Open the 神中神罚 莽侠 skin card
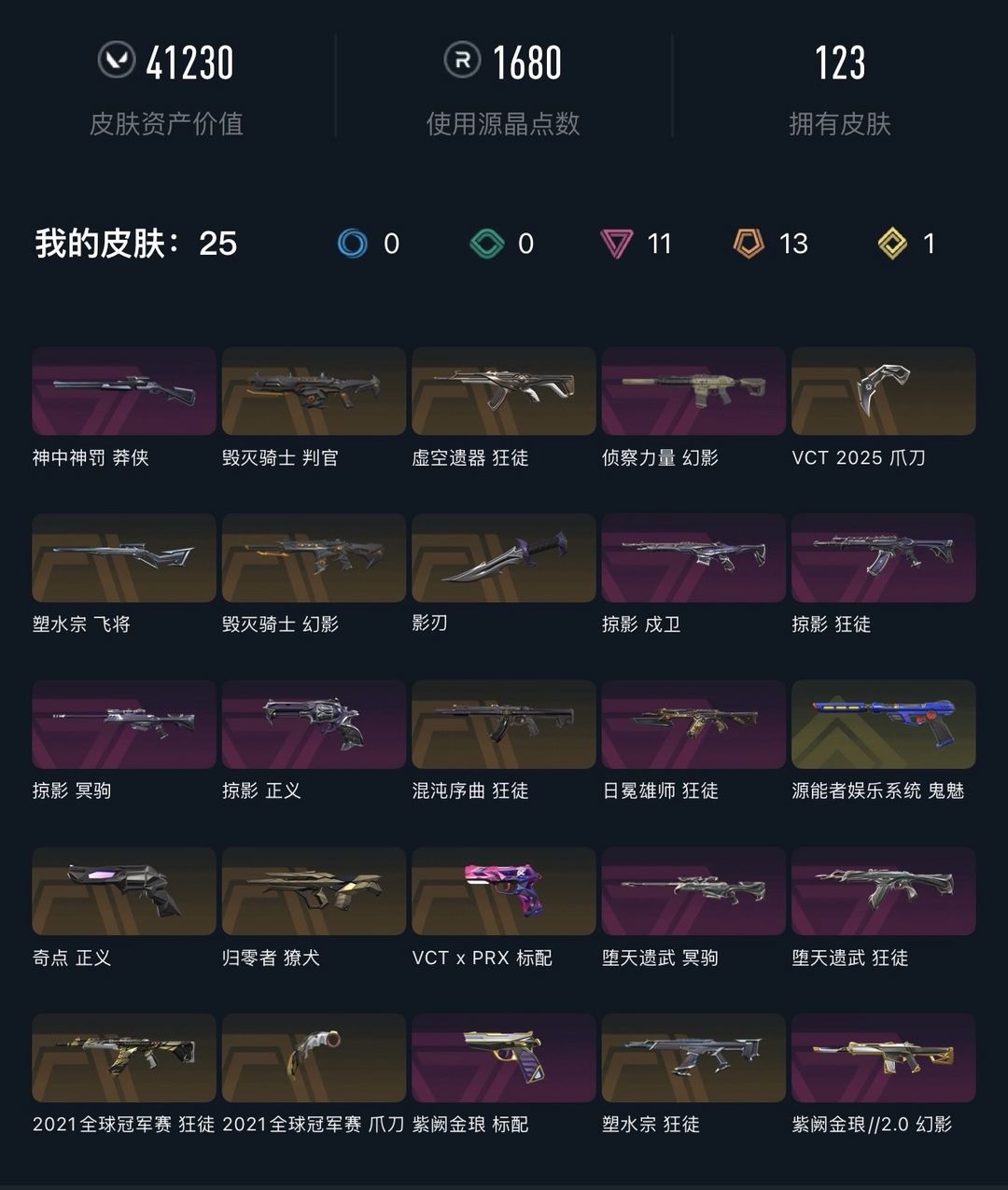Image resolution: width=1008 pixels, height=1190 pixels. pyautogui.click(x=124, y=391)
